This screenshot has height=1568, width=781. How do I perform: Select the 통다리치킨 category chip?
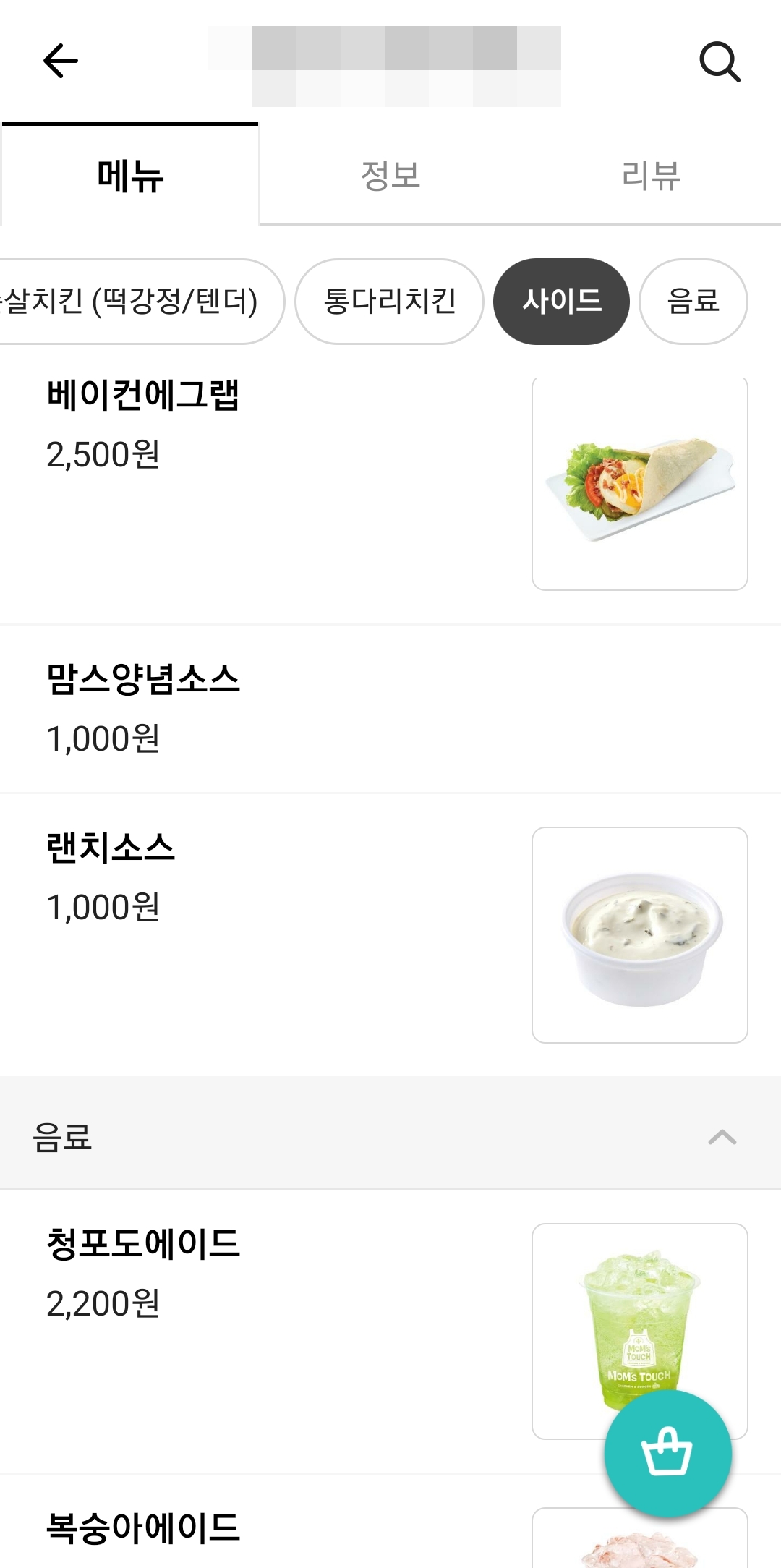(389, 302)
